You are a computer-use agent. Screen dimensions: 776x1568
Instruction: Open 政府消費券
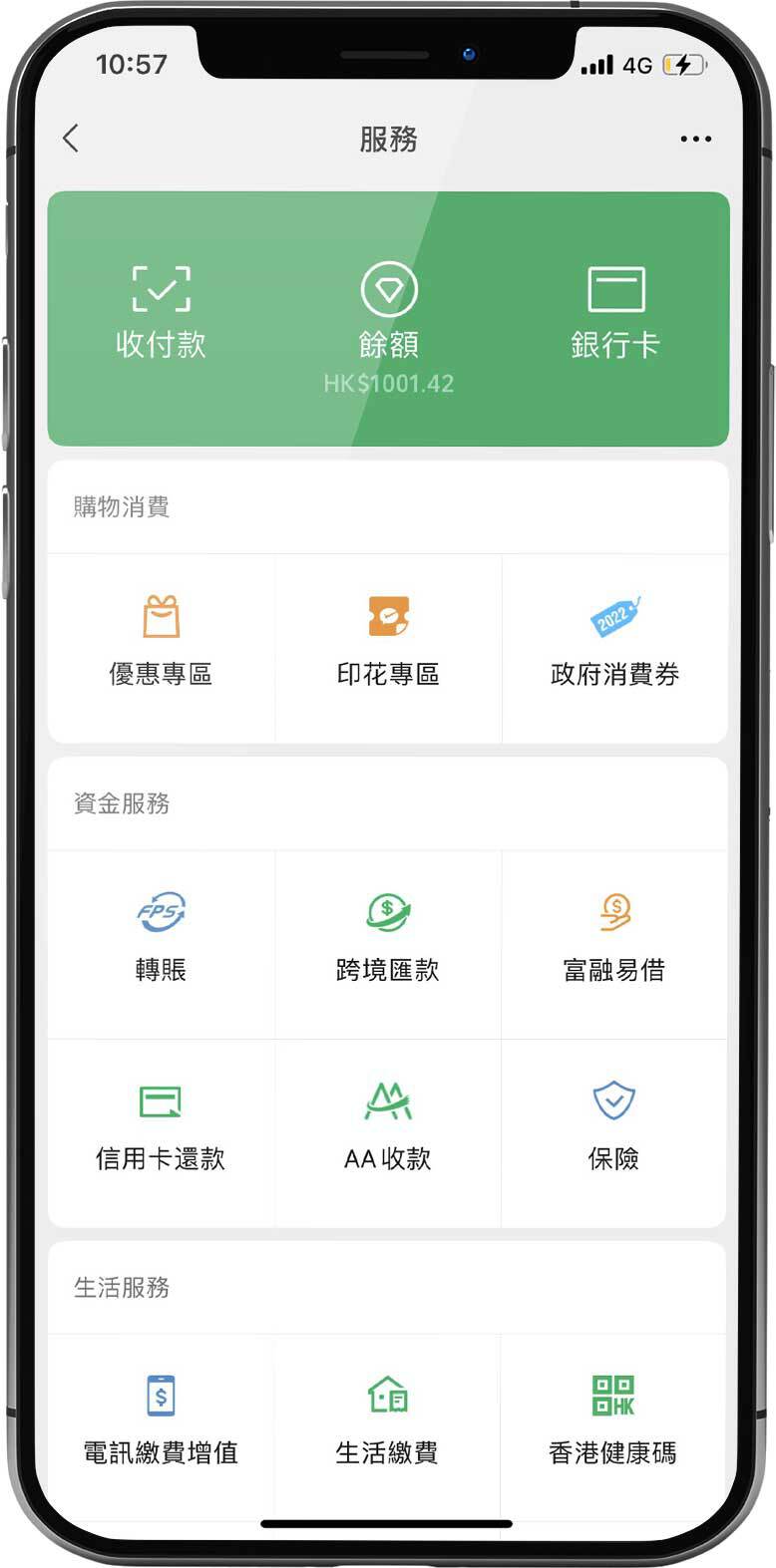pos(614,648)
